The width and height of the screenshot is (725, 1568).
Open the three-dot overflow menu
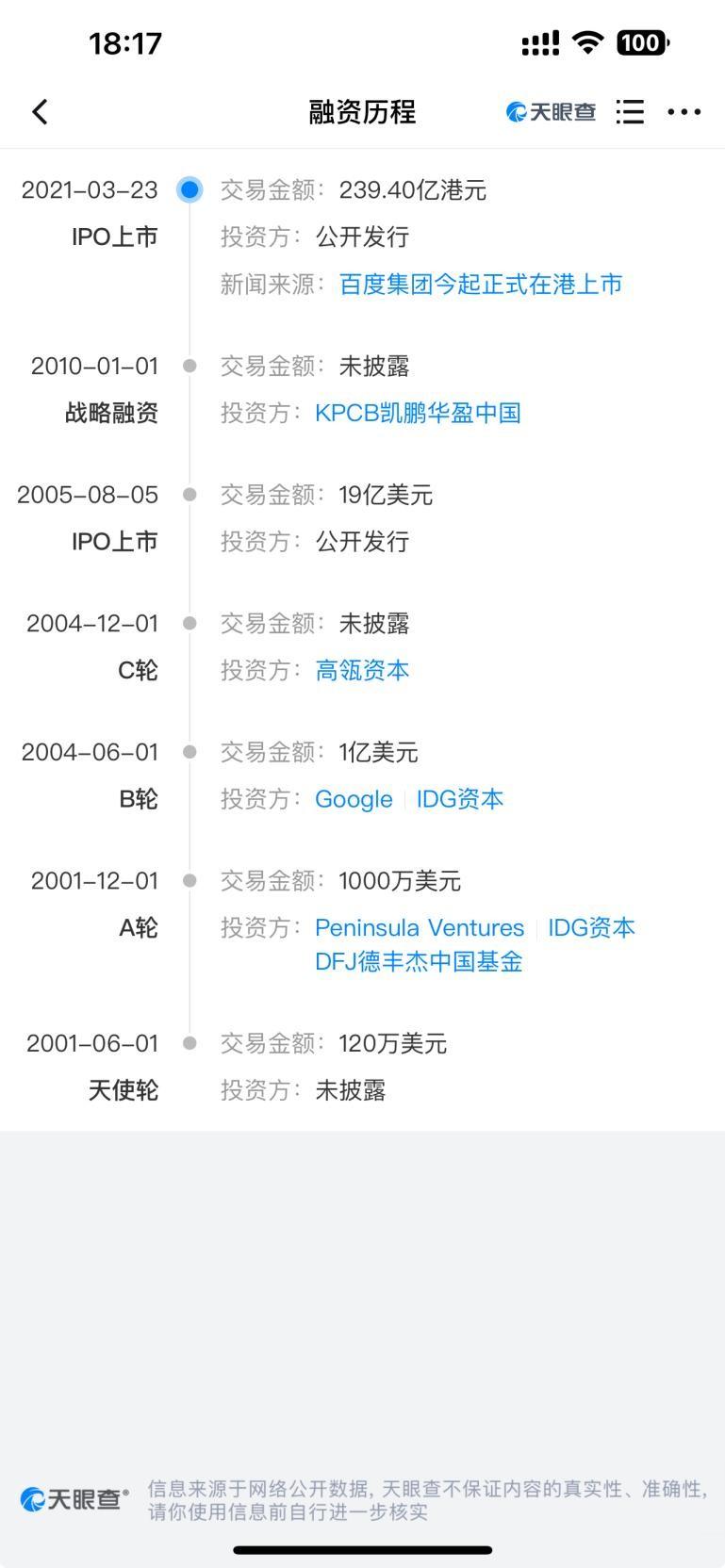click(x=684, y=112)
